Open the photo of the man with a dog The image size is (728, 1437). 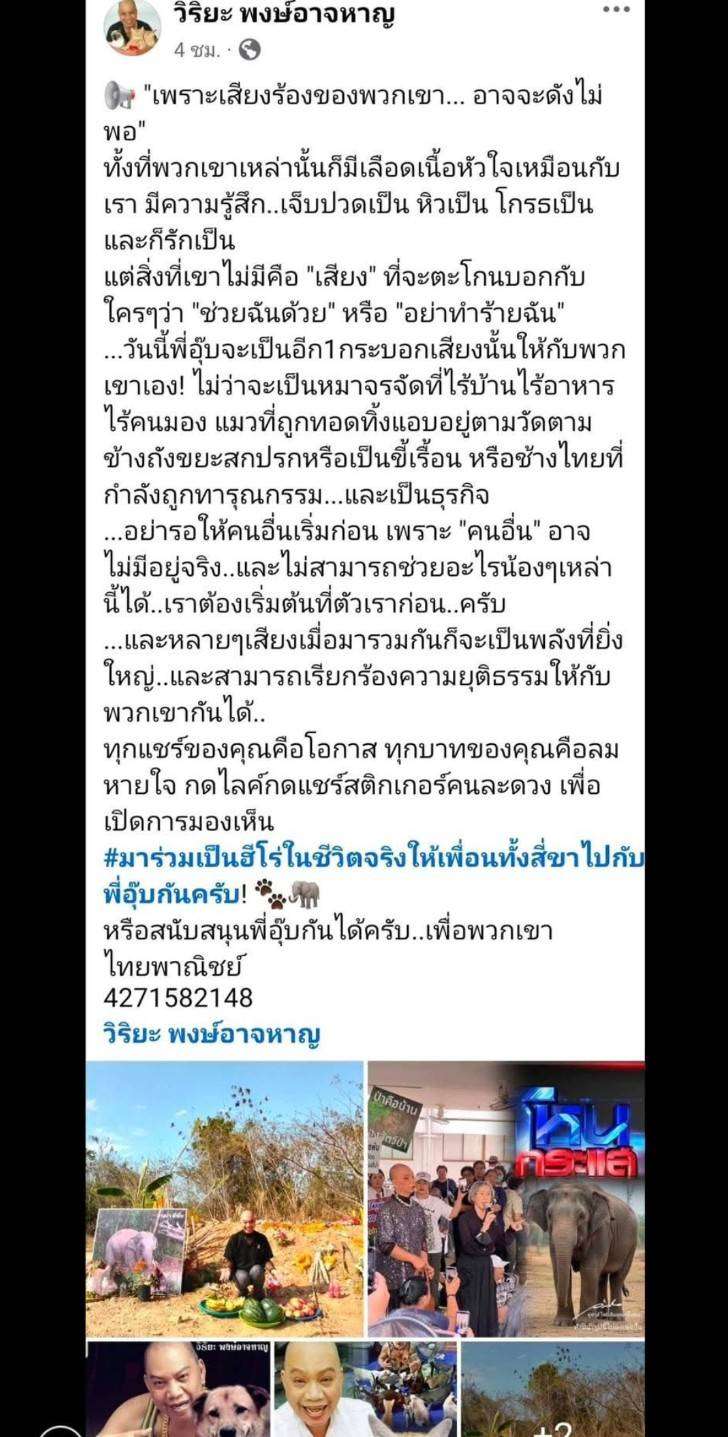[x=178, y=1390]
